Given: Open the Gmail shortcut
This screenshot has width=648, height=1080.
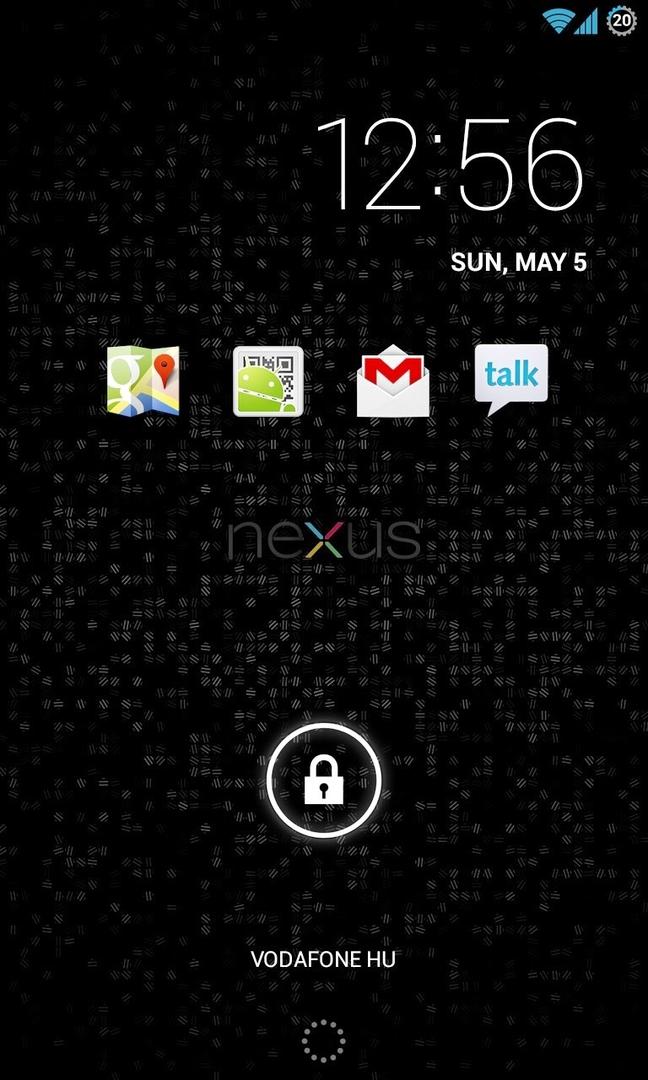Looking at the screenshot, I should coord(393,381).
